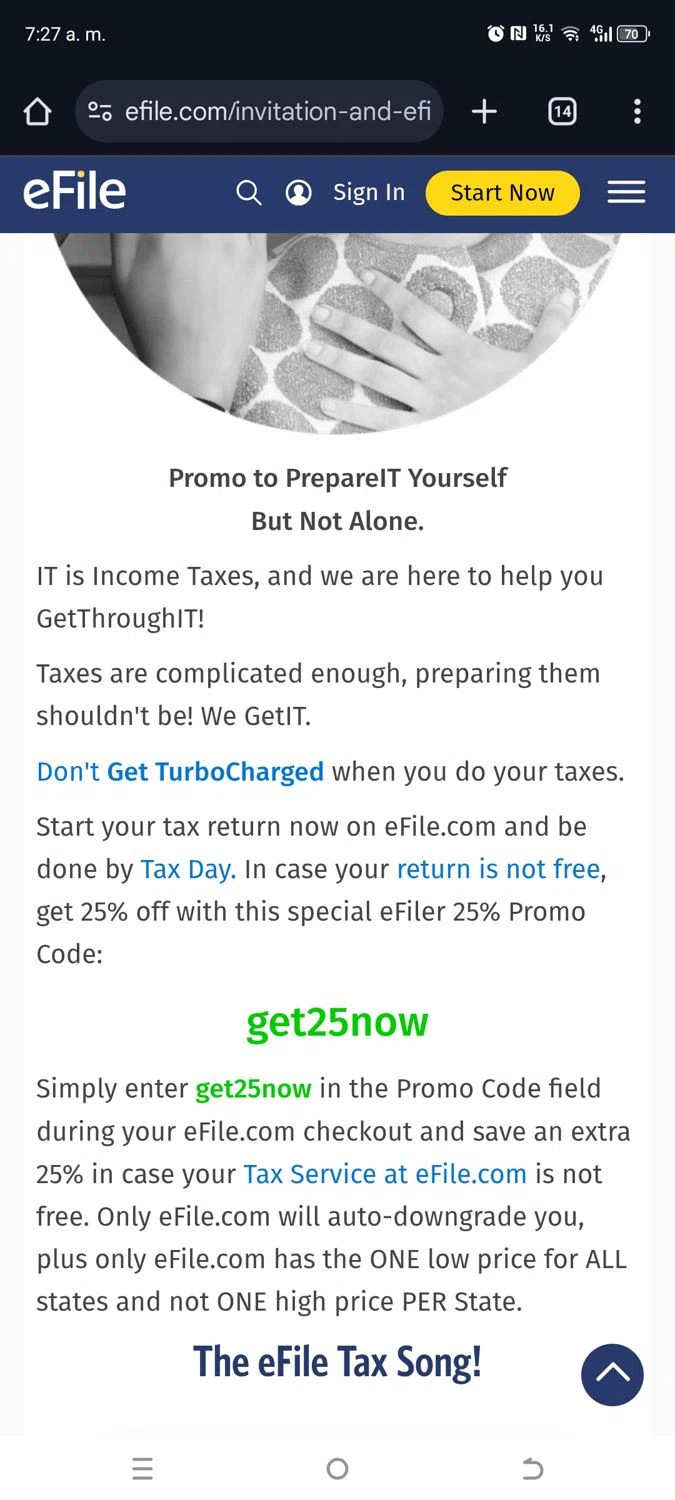The height and width of the screenshot is (1500, 675).
Task: Search the eFile website
Action: click(x=248, y=193)
